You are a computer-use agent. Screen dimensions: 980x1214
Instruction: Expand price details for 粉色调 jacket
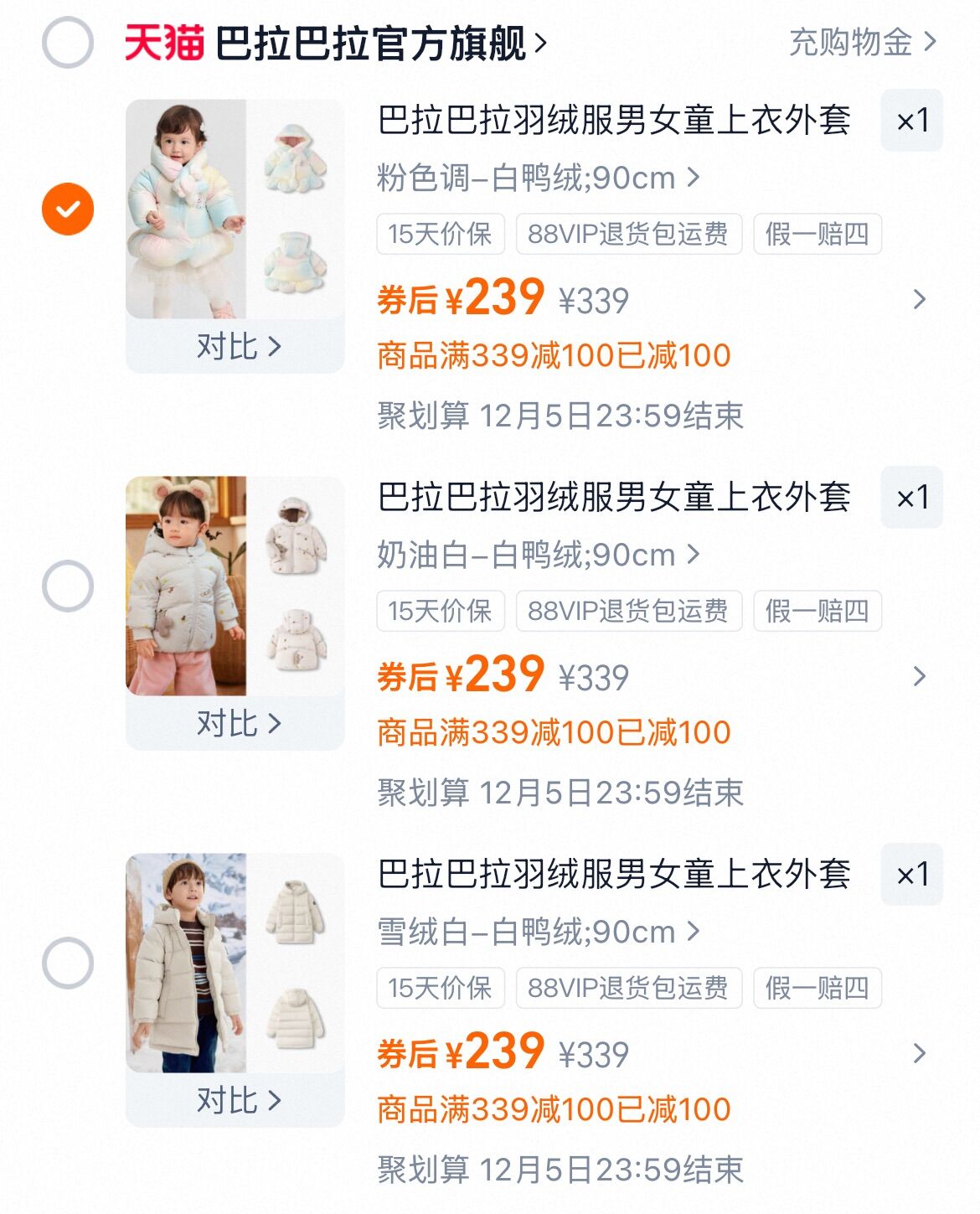coord(919,299)
